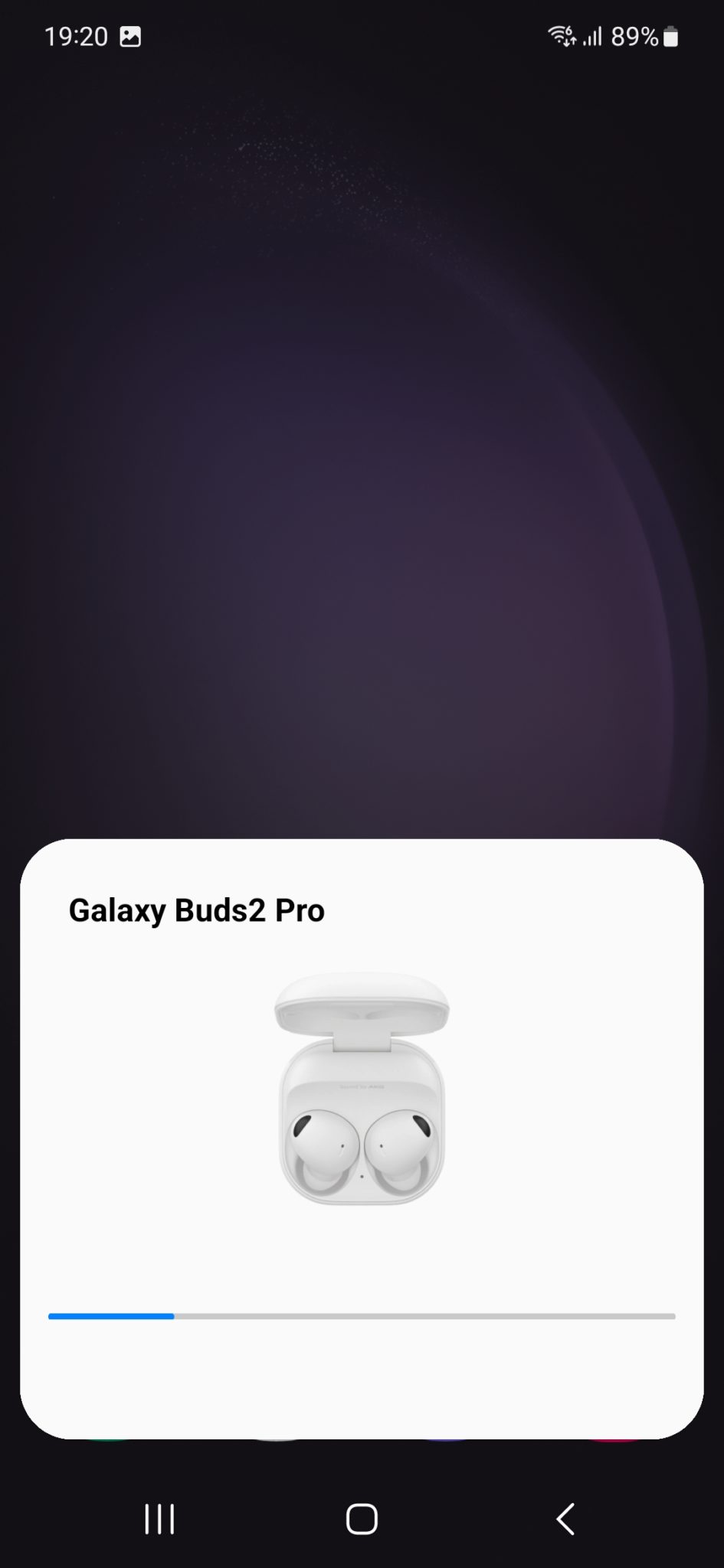The width and height of the screenshot is (724, 1568).
Task: Tap the back navigation button
Action: pyautogui.click(x=565, y=1519)
